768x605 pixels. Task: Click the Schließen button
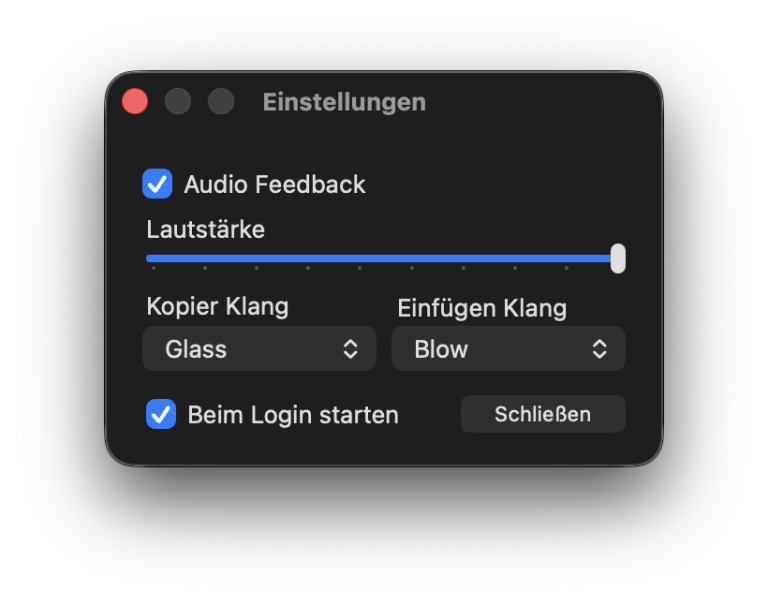click(543, 414)
